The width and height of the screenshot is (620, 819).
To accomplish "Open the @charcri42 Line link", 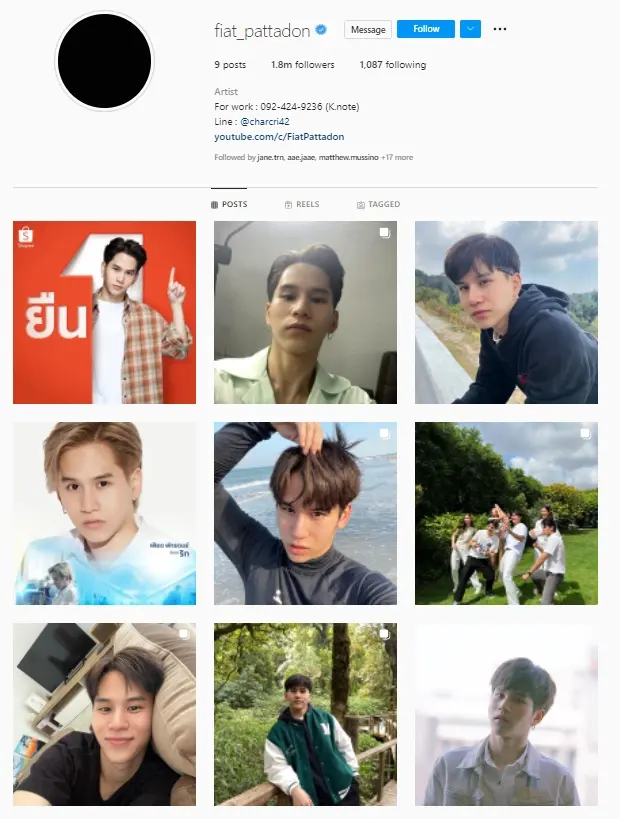I will pos(264,121).
